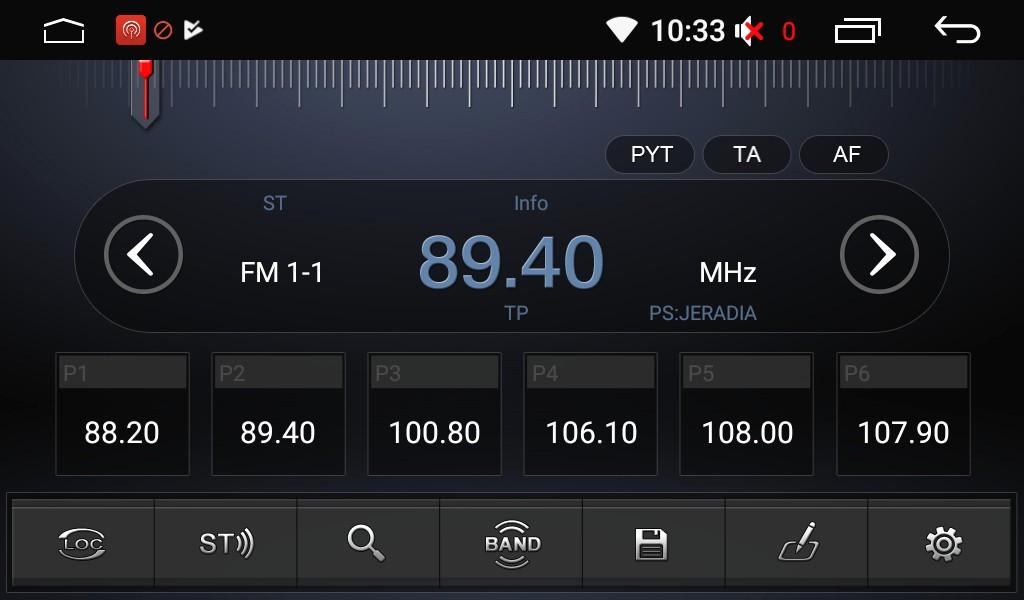Select preset P6 107.90
1024x600 pixels.
tap(903, 414)
